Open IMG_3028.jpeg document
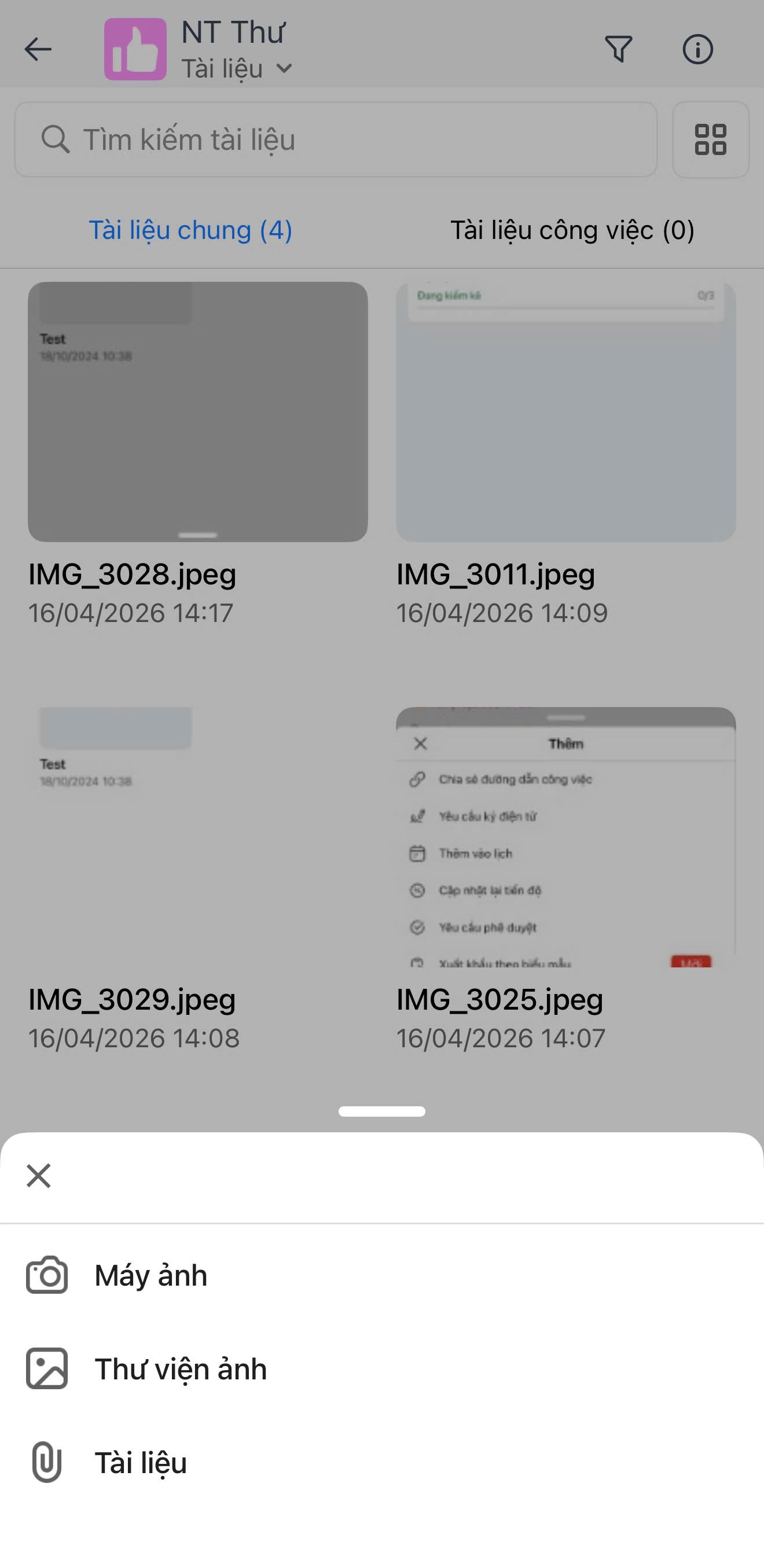The height and width of the screenshot is (1568, 764). click(198, 412)
